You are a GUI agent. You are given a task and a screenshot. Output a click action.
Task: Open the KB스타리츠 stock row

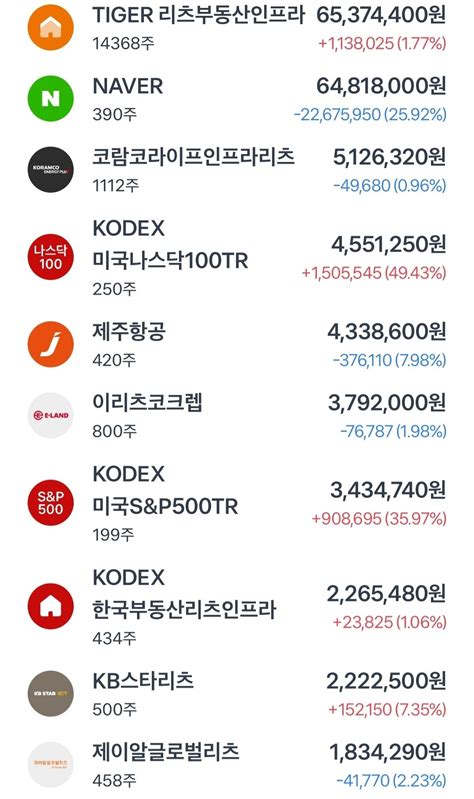237,694
